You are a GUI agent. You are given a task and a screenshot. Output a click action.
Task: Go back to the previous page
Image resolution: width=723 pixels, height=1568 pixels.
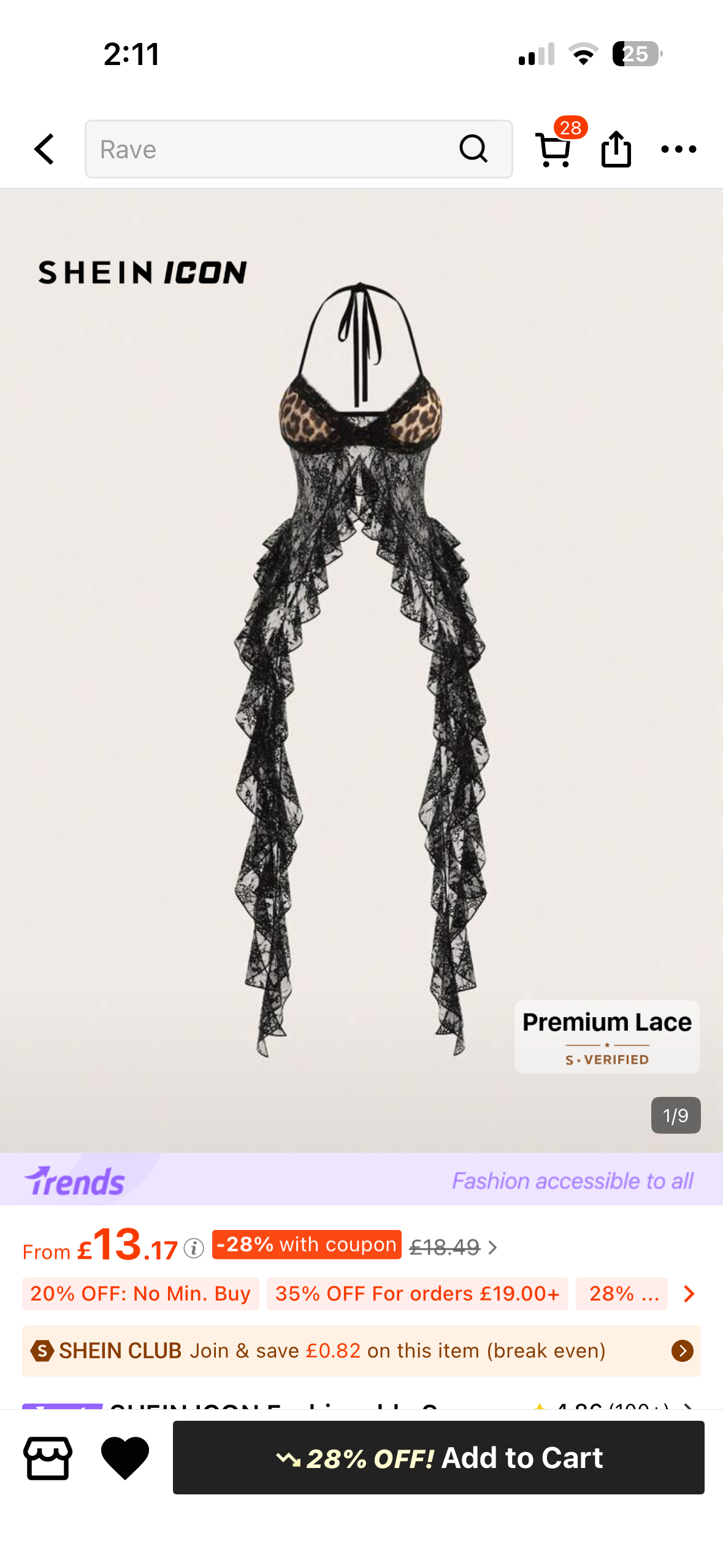click(x=44, y=149)
